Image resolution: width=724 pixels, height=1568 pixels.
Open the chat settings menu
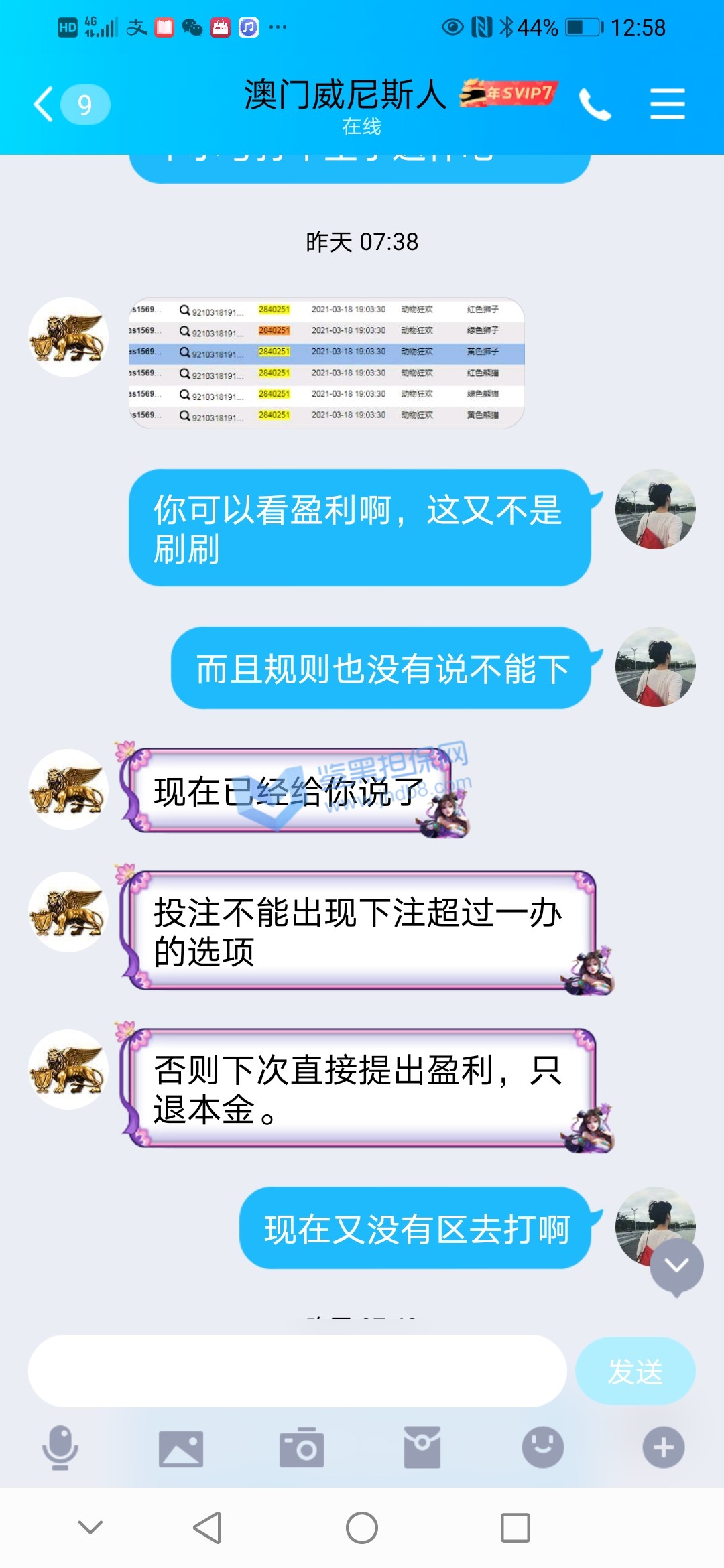[667, 105]
